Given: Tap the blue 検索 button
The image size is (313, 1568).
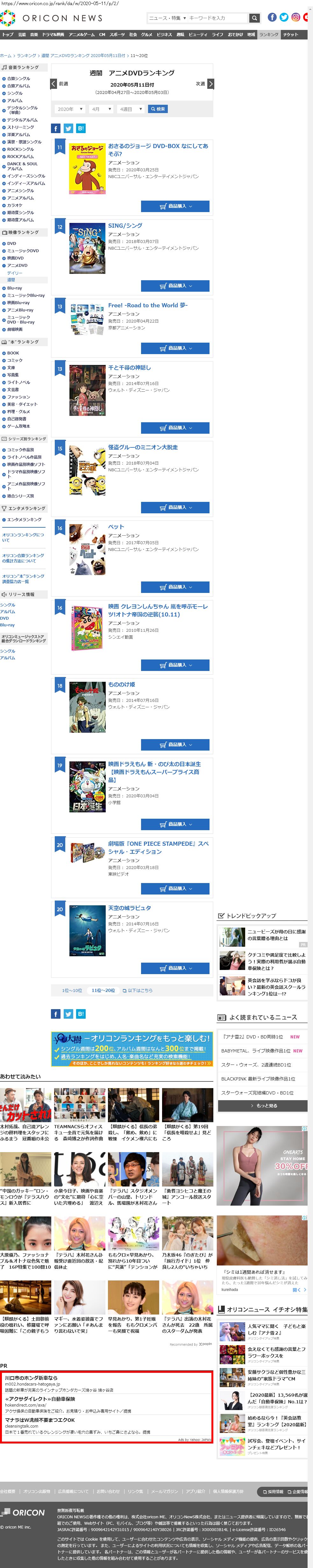Looking at the screenshot, I should click(x=158, y=109).
